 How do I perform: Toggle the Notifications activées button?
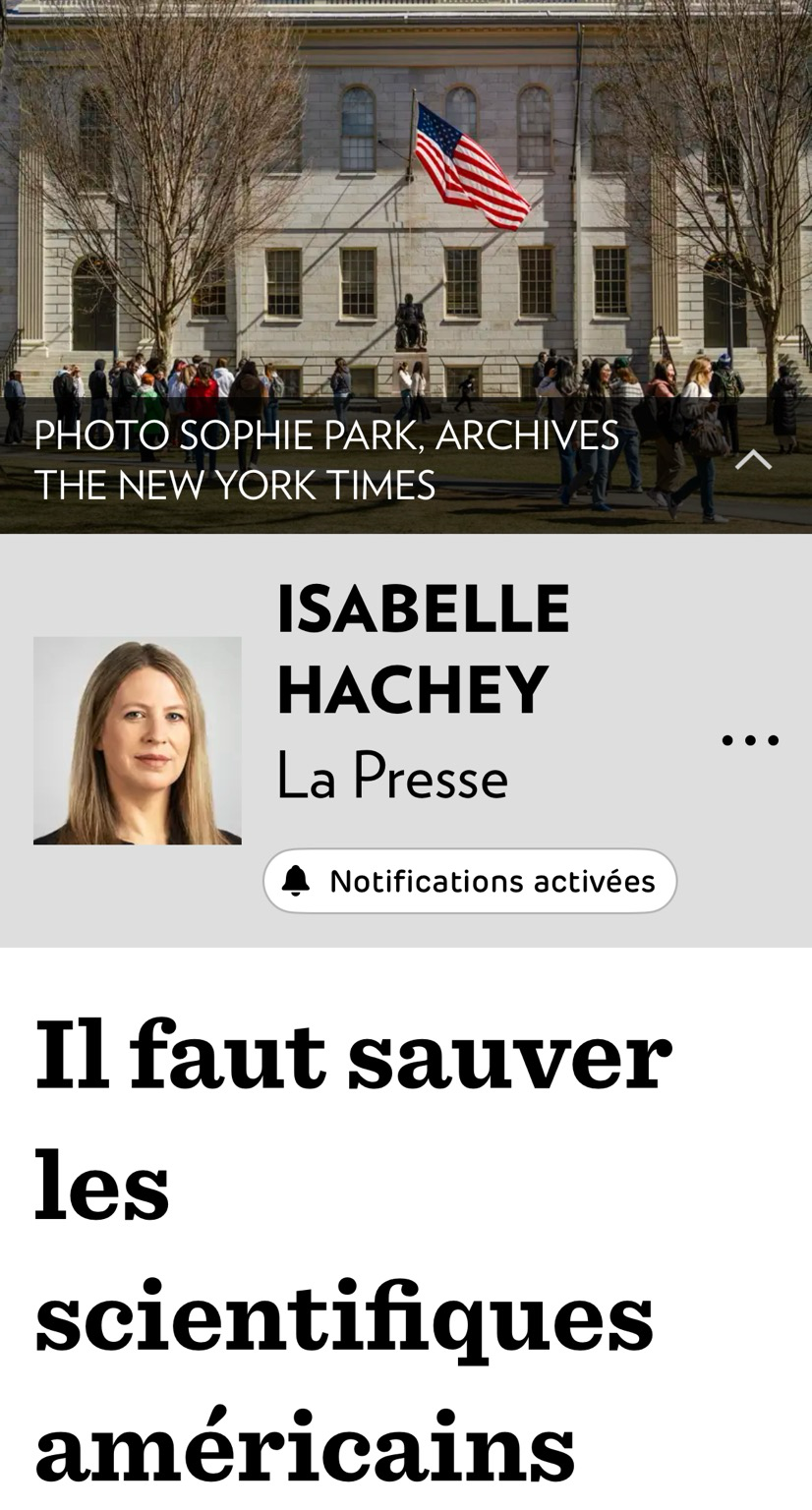click(x=470, y=881)
